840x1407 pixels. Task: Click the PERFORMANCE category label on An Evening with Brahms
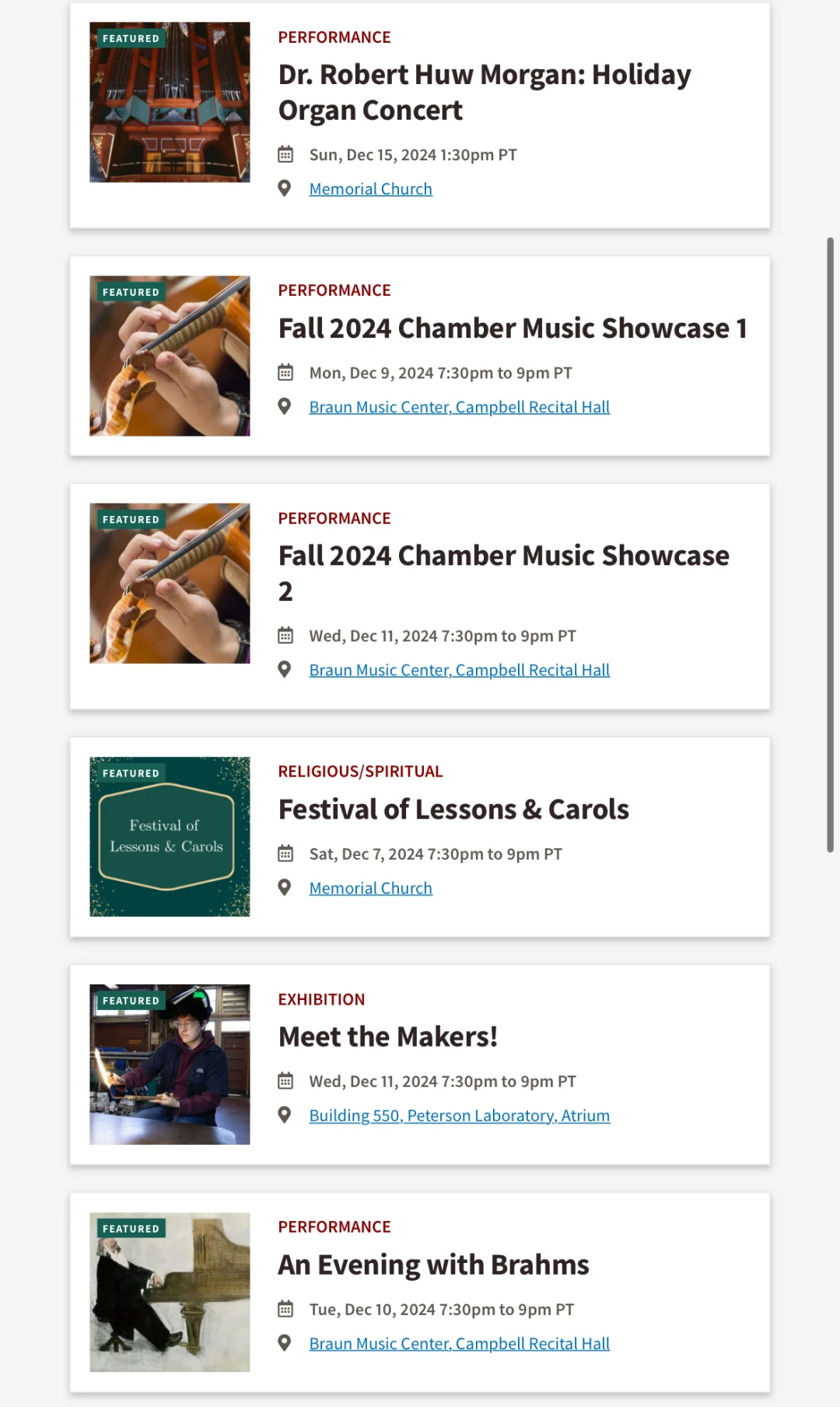click(x=334, y=1226)
